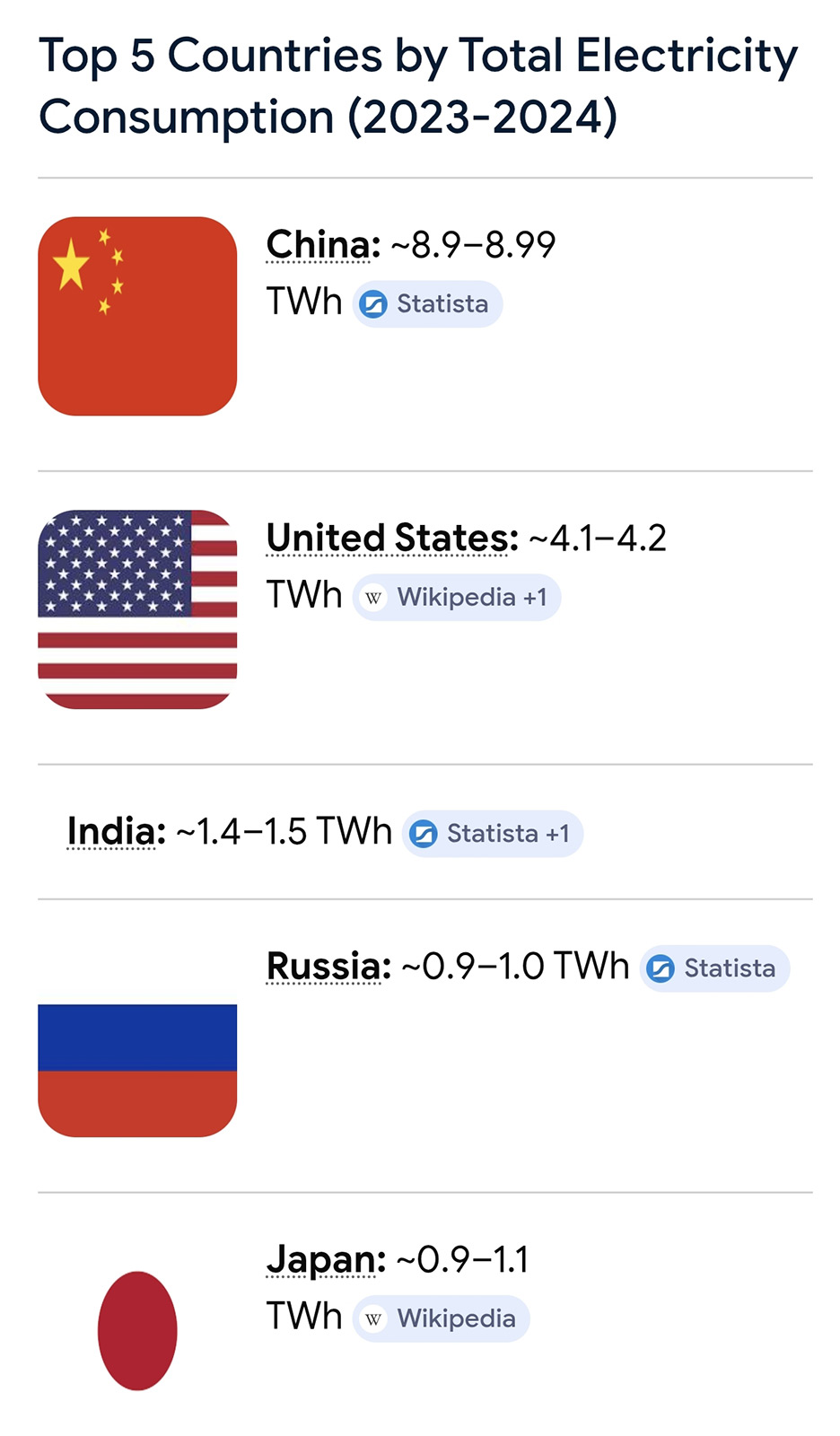
Task: Open the Wikipedia source chip for Japan
Action: tap(441, 1318)
